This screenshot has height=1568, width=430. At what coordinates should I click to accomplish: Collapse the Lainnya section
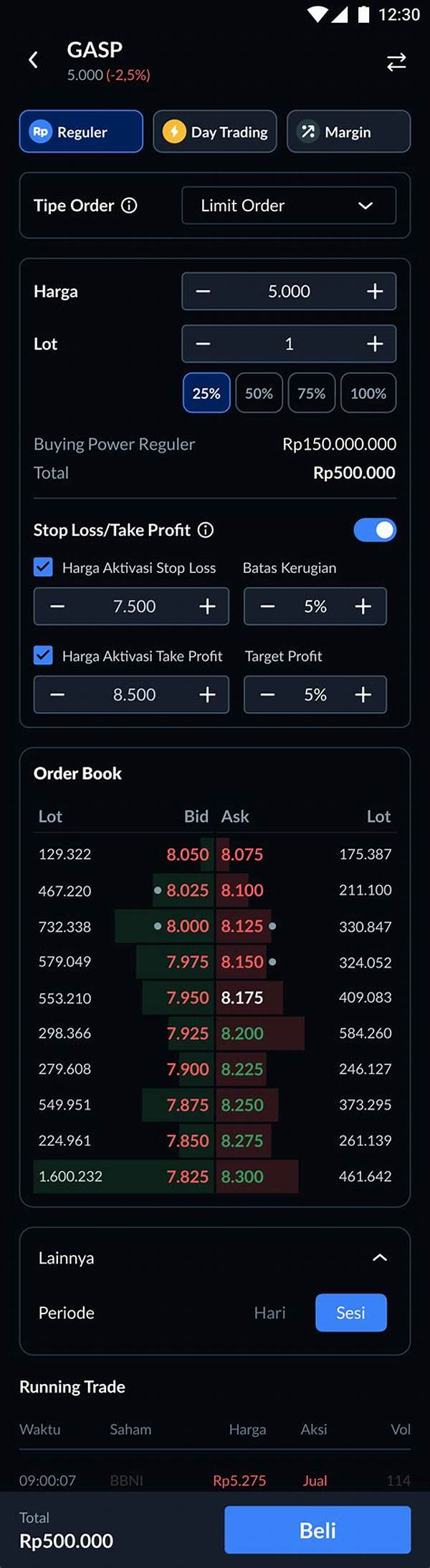click(380, 1257)
